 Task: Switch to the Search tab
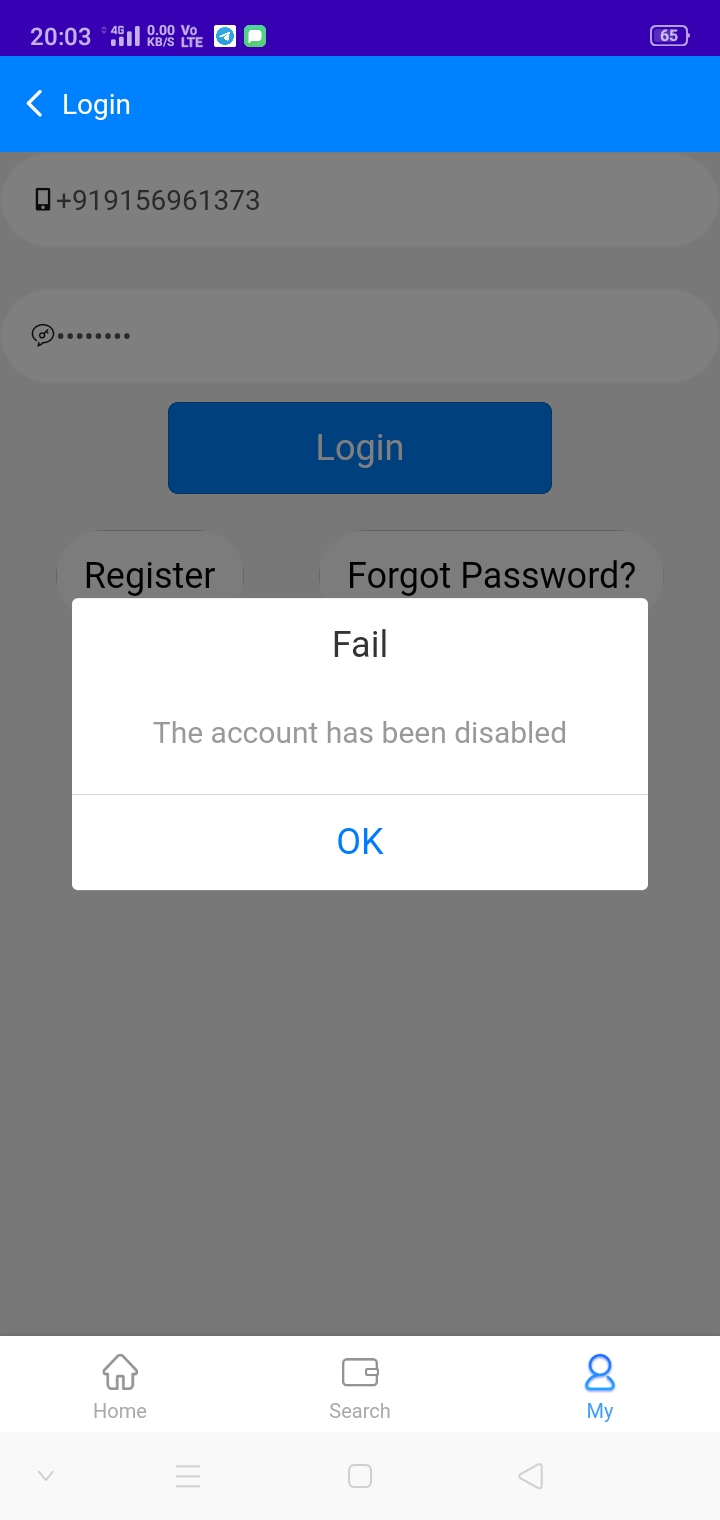(360, 1385)
